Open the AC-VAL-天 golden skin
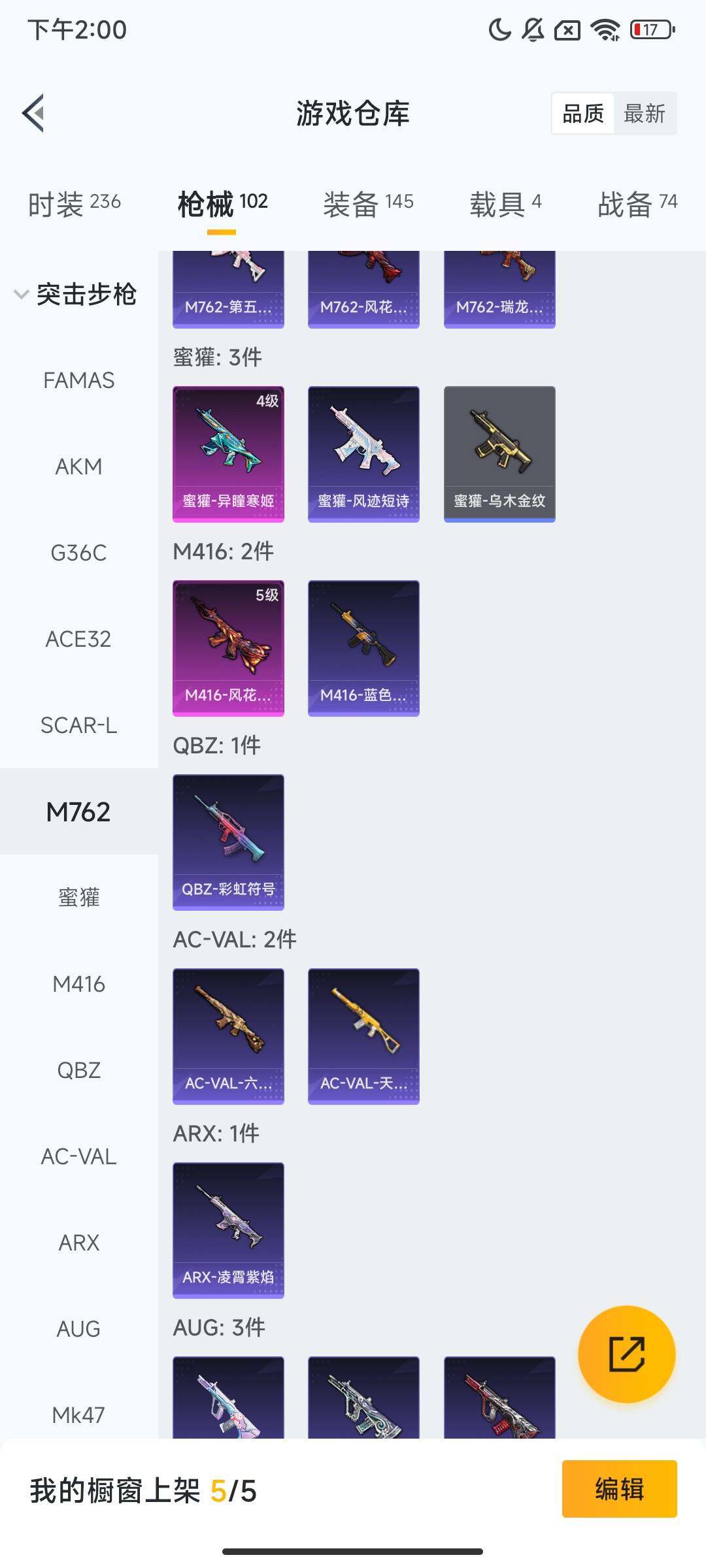Screen dimensions: 706x1568 [363, 1036]
